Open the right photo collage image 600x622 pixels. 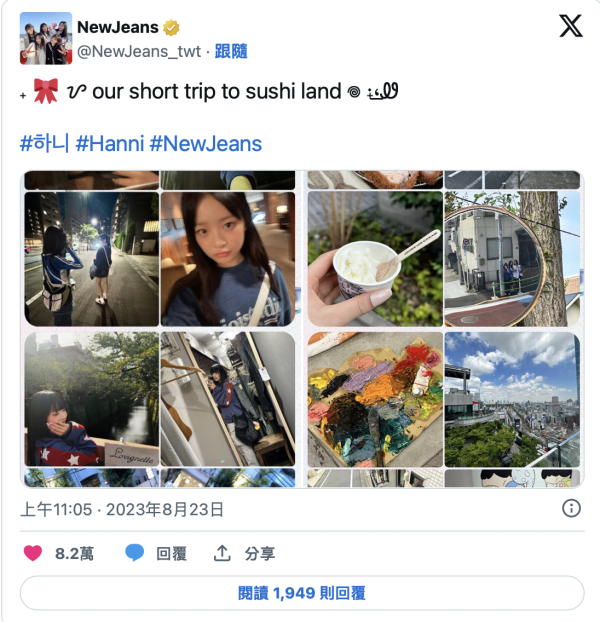click(443, 329)
